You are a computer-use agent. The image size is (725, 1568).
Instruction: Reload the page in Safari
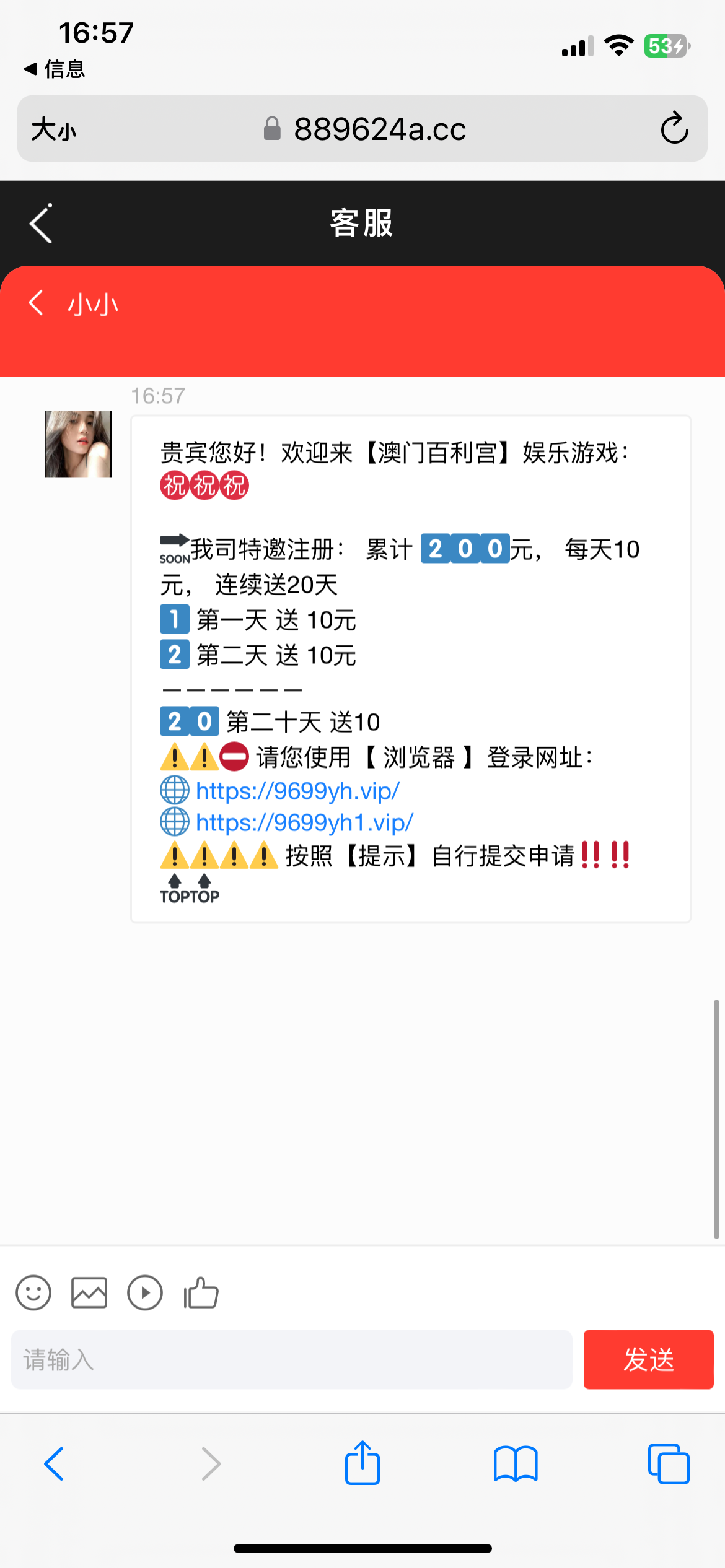tap(674, 128)
